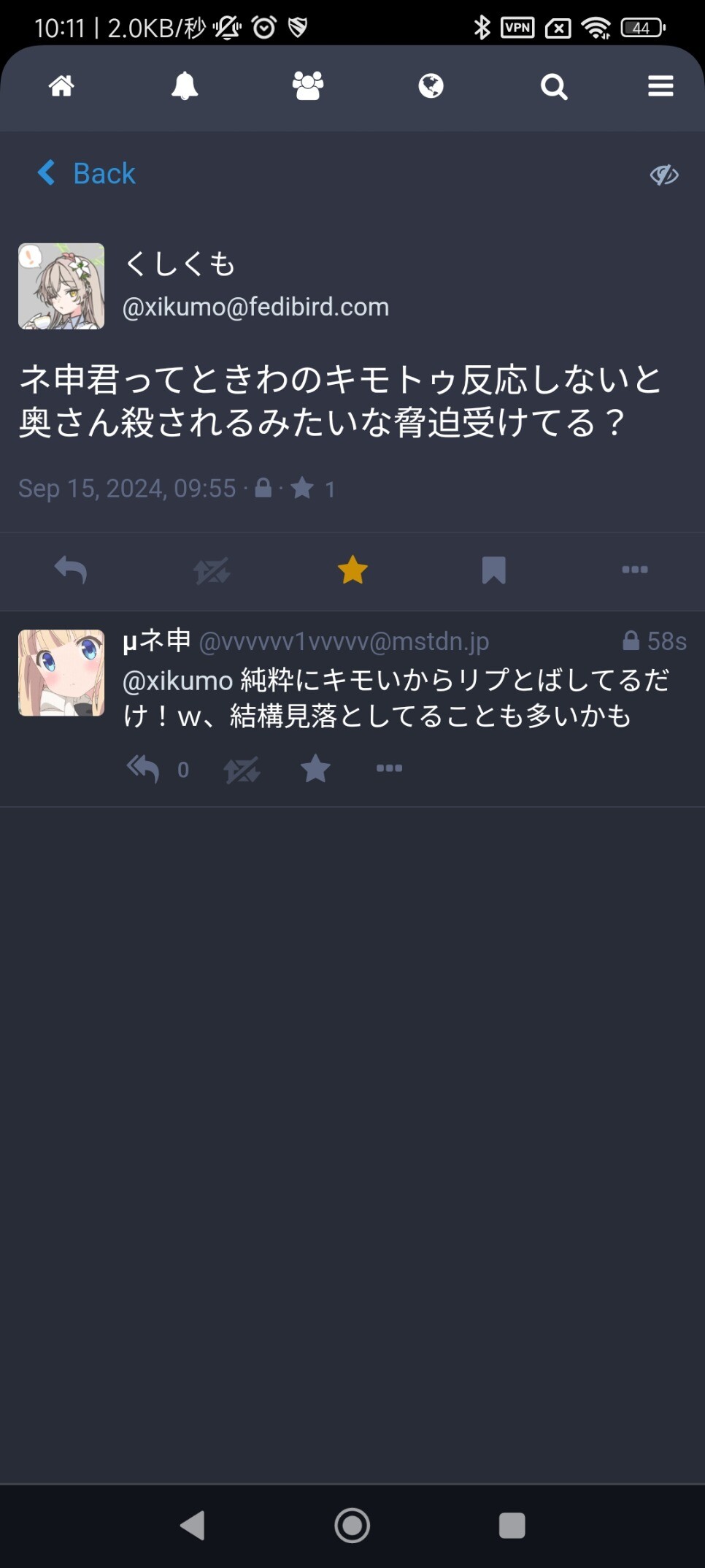Open the federated globe timeline

pyautogui.click(x=431, y=86)
